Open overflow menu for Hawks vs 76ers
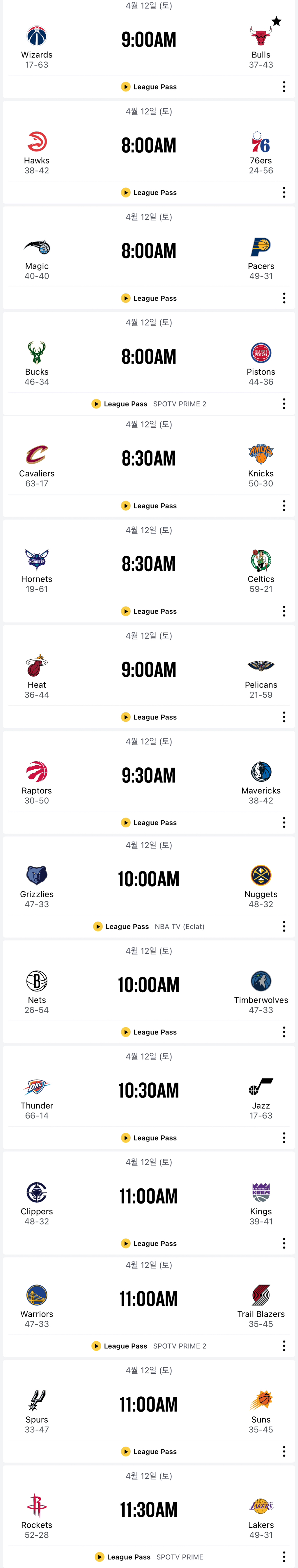Viewport: 298px width, 1568px height. (283, 193)
